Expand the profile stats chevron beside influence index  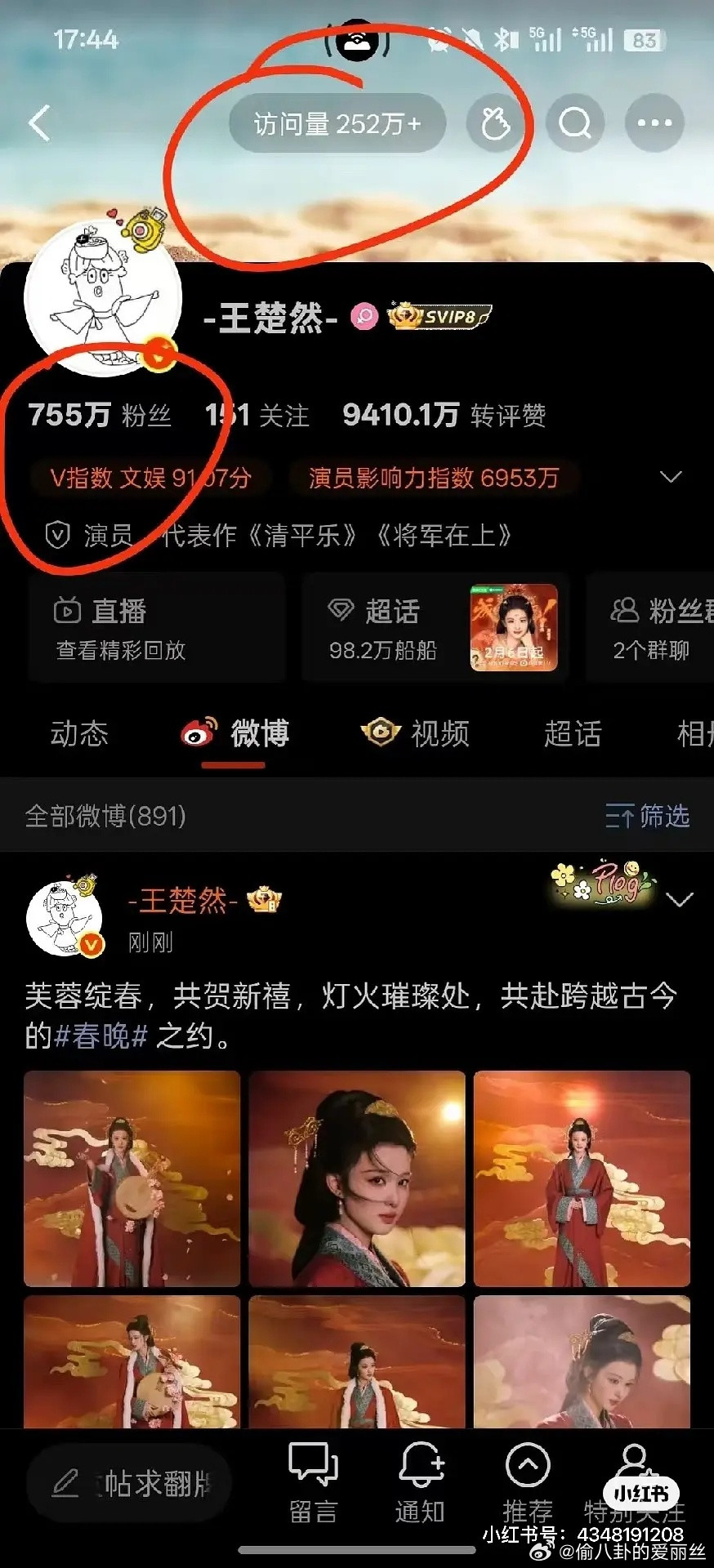(672, 476)
